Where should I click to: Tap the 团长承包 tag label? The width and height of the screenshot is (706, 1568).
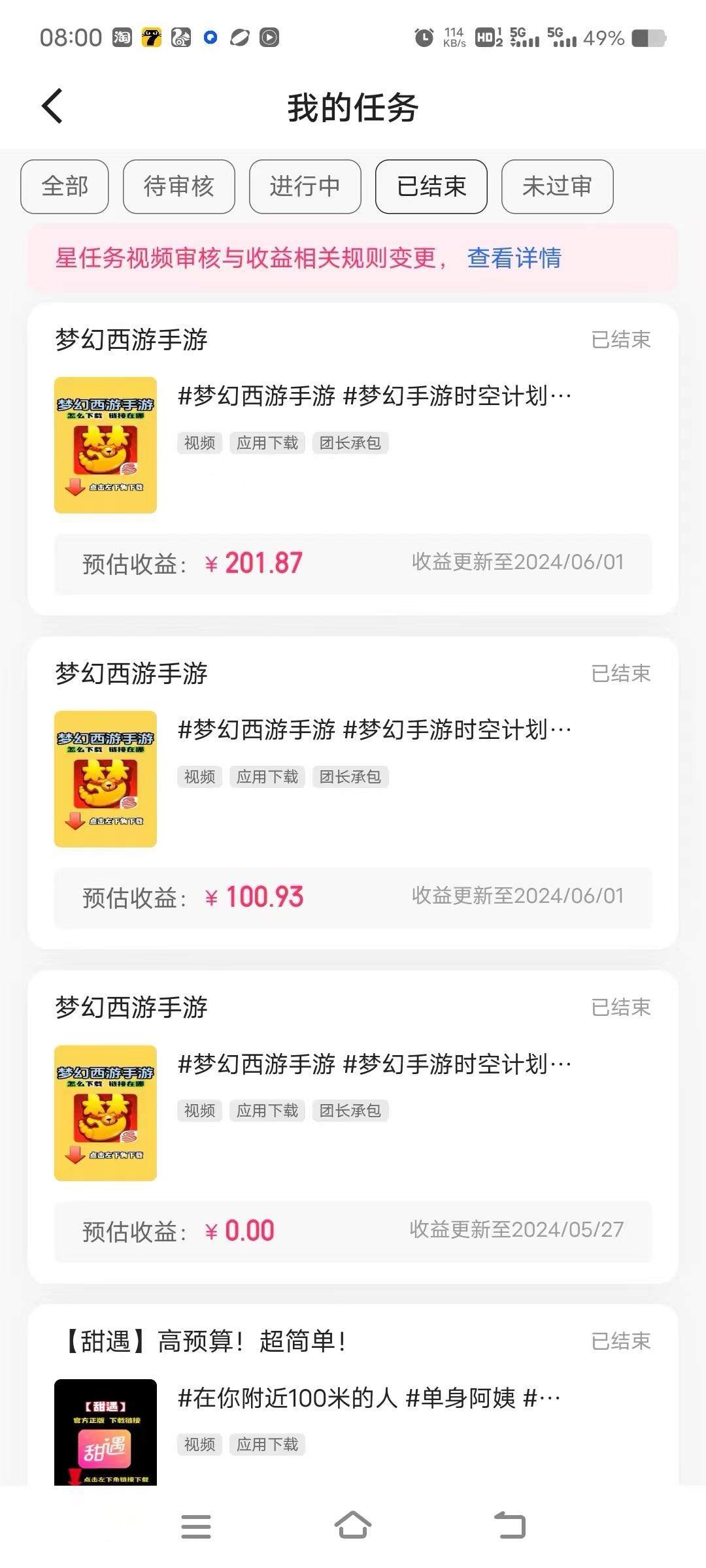click(x=351, y=443)
